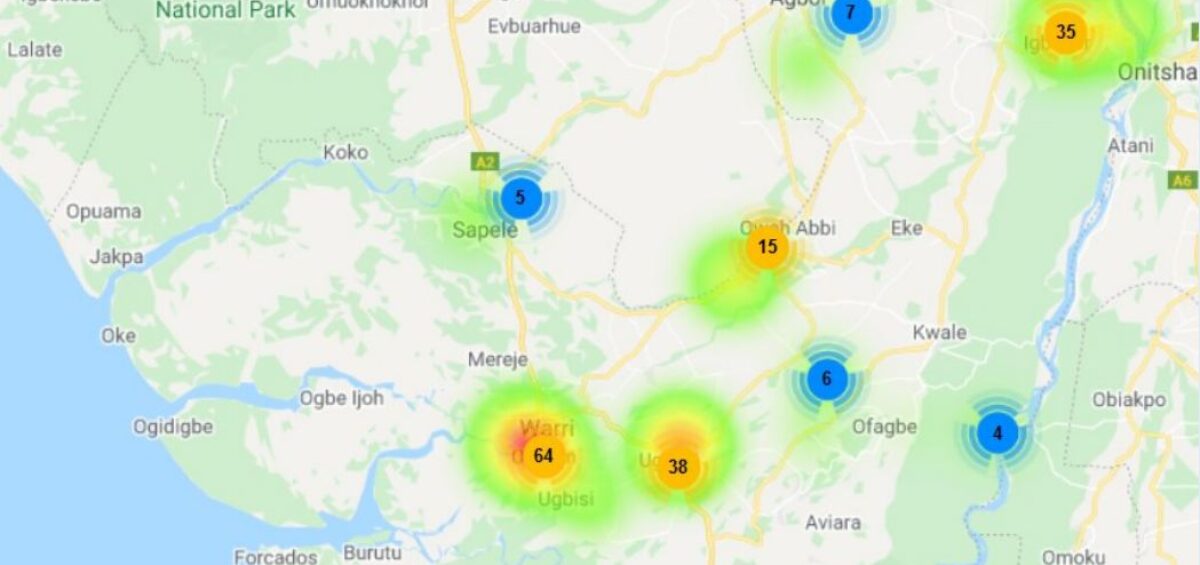Tap the blue cluster marked 4
This screenshot has width=1200, height=565.
pyautogui.click(x=997, y=434)
